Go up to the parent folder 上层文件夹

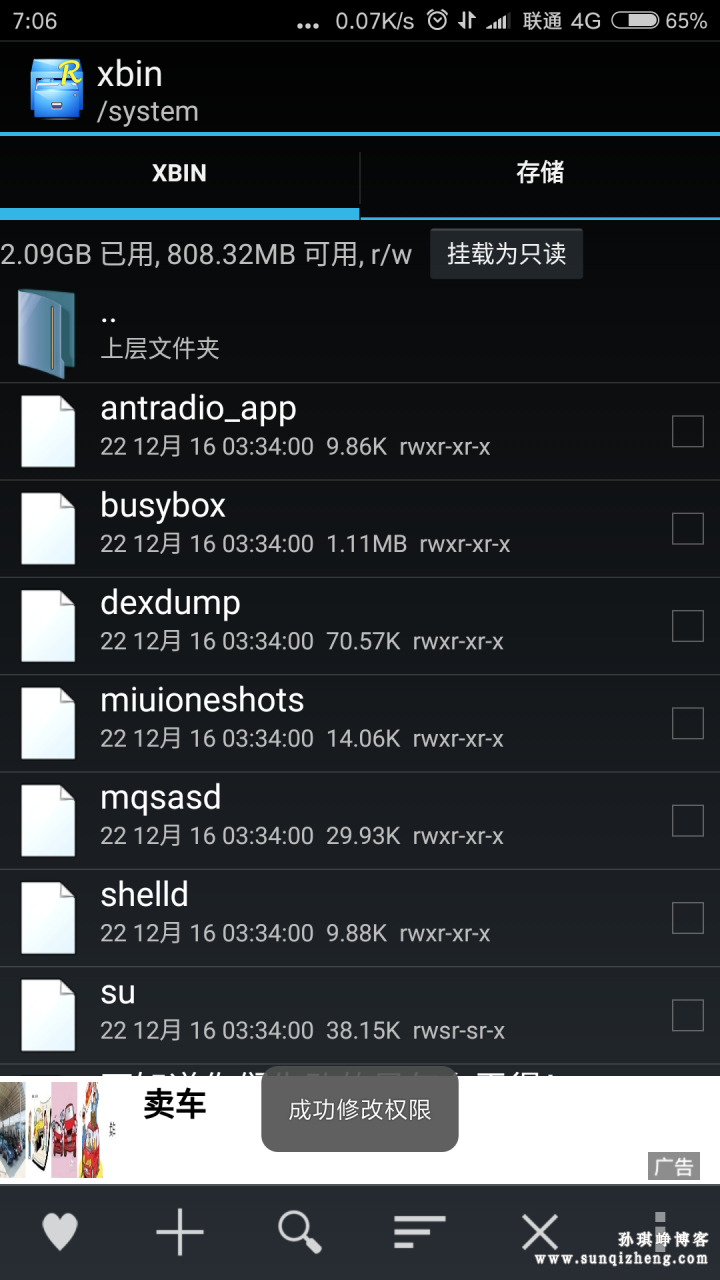pos(360,332)
